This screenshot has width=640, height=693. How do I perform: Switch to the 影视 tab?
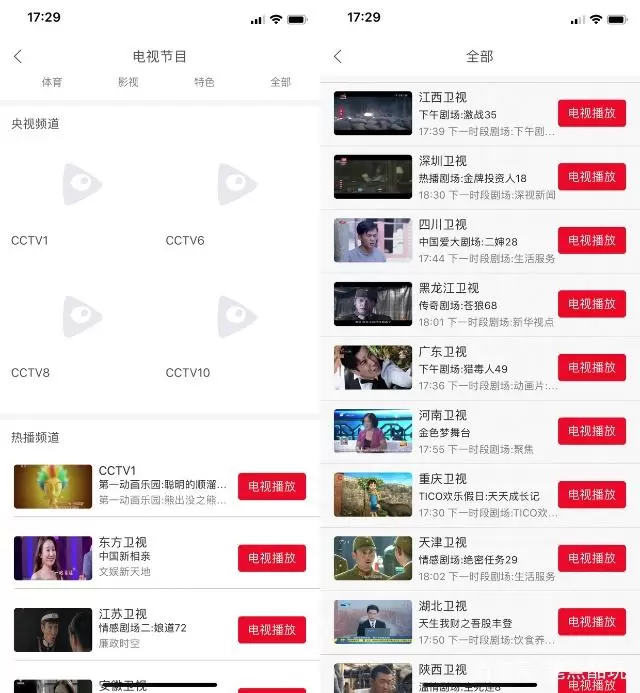[128, 82]
